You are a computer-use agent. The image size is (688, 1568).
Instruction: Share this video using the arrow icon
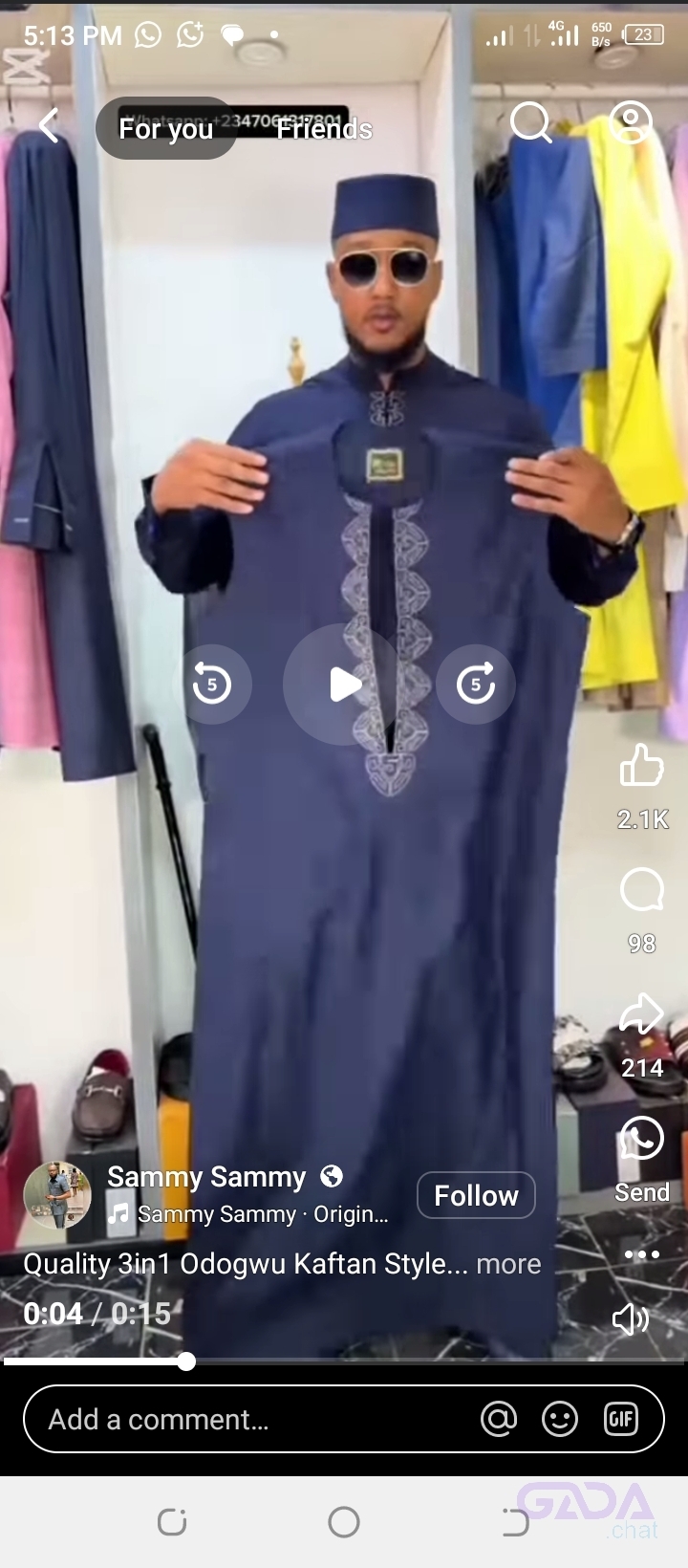click(x=641, y=1015)
